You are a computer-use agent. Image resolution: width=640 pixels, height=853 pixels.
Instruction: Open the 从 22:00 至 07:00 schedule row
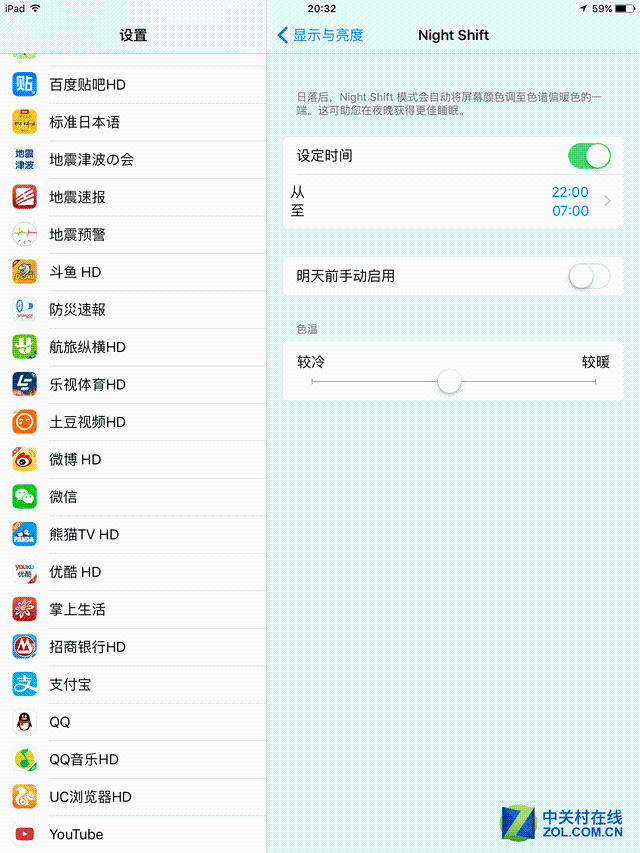coord(446,202)
